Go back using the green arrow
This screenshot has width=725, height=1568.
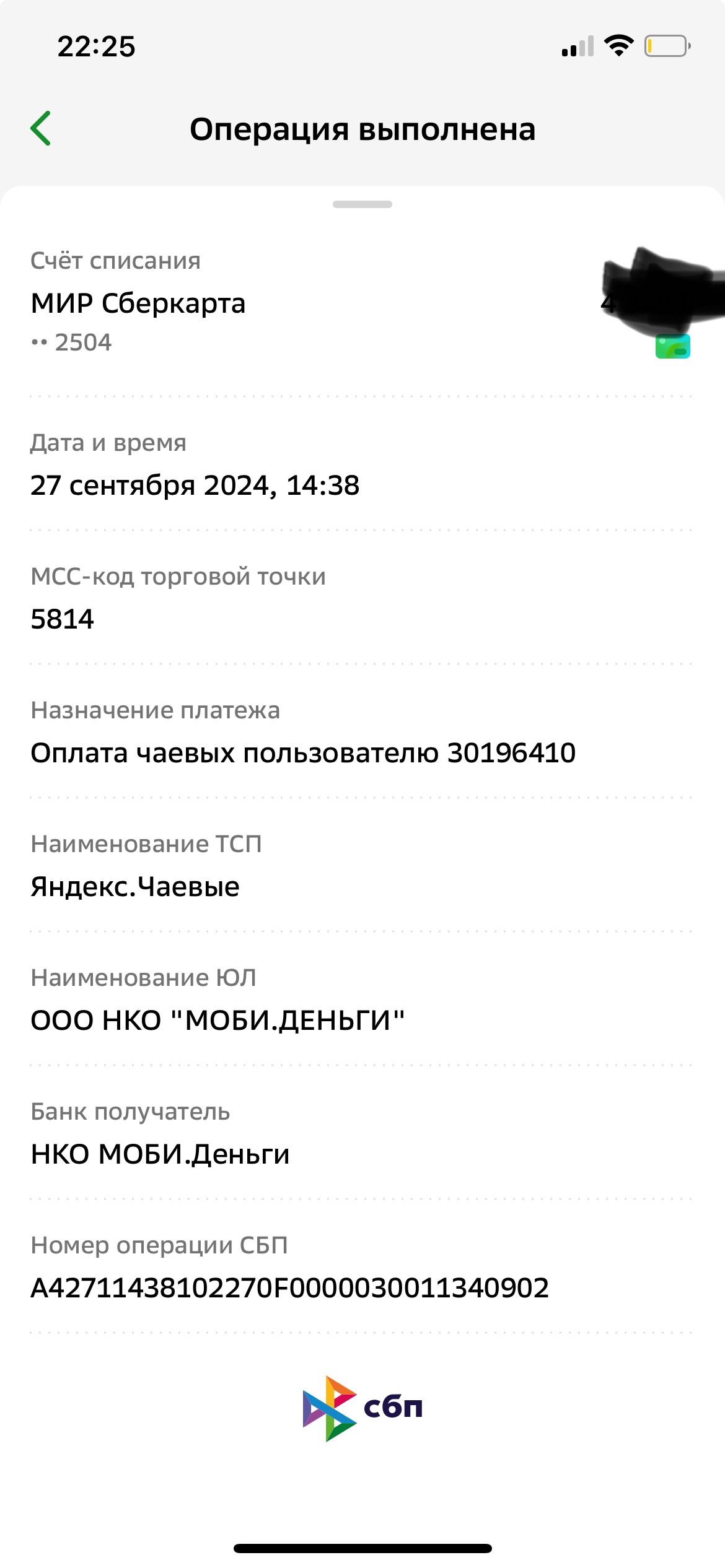[x=41, y=129]
